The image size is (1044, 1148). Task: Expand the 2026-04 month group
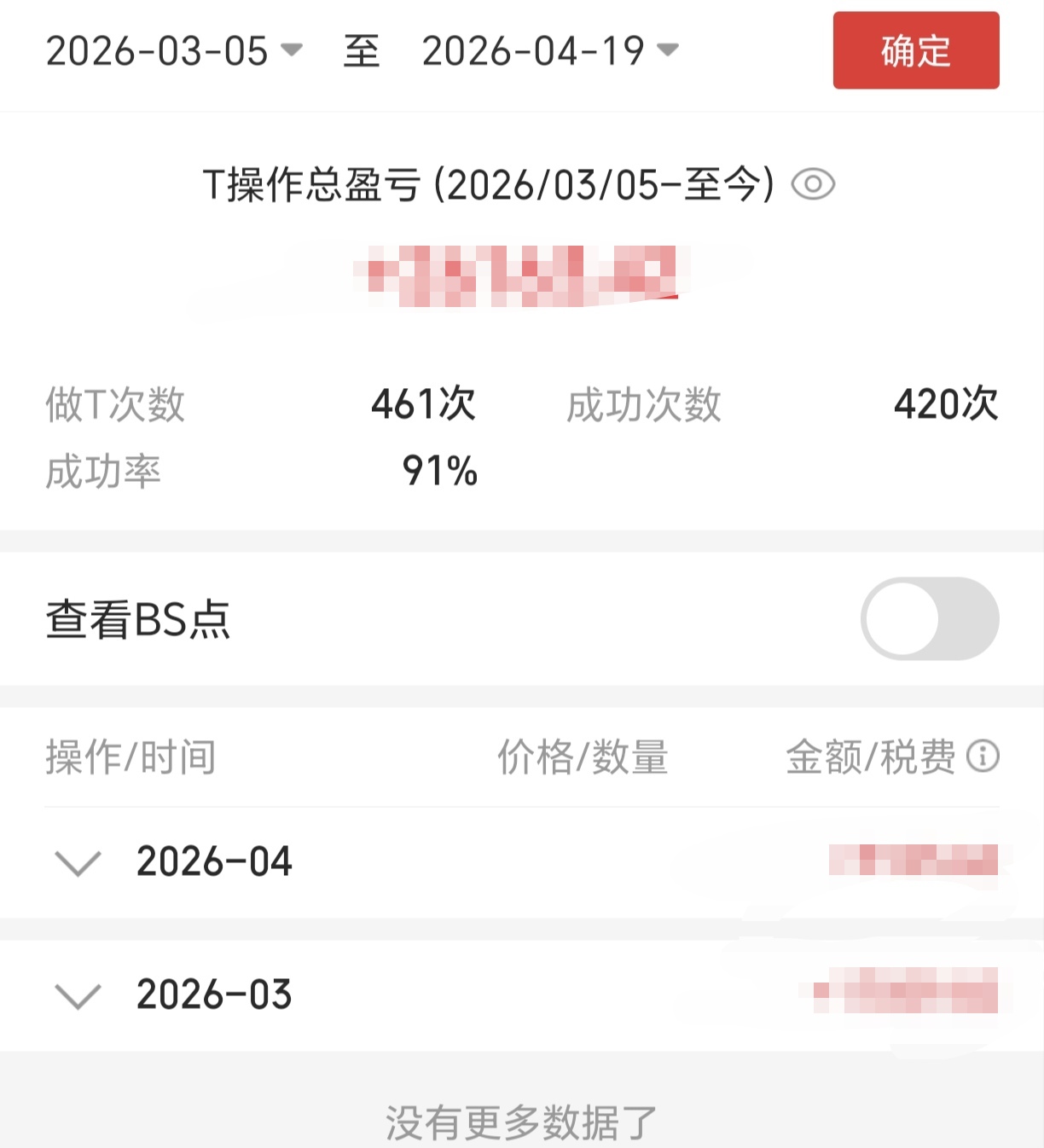click(78, 862)
